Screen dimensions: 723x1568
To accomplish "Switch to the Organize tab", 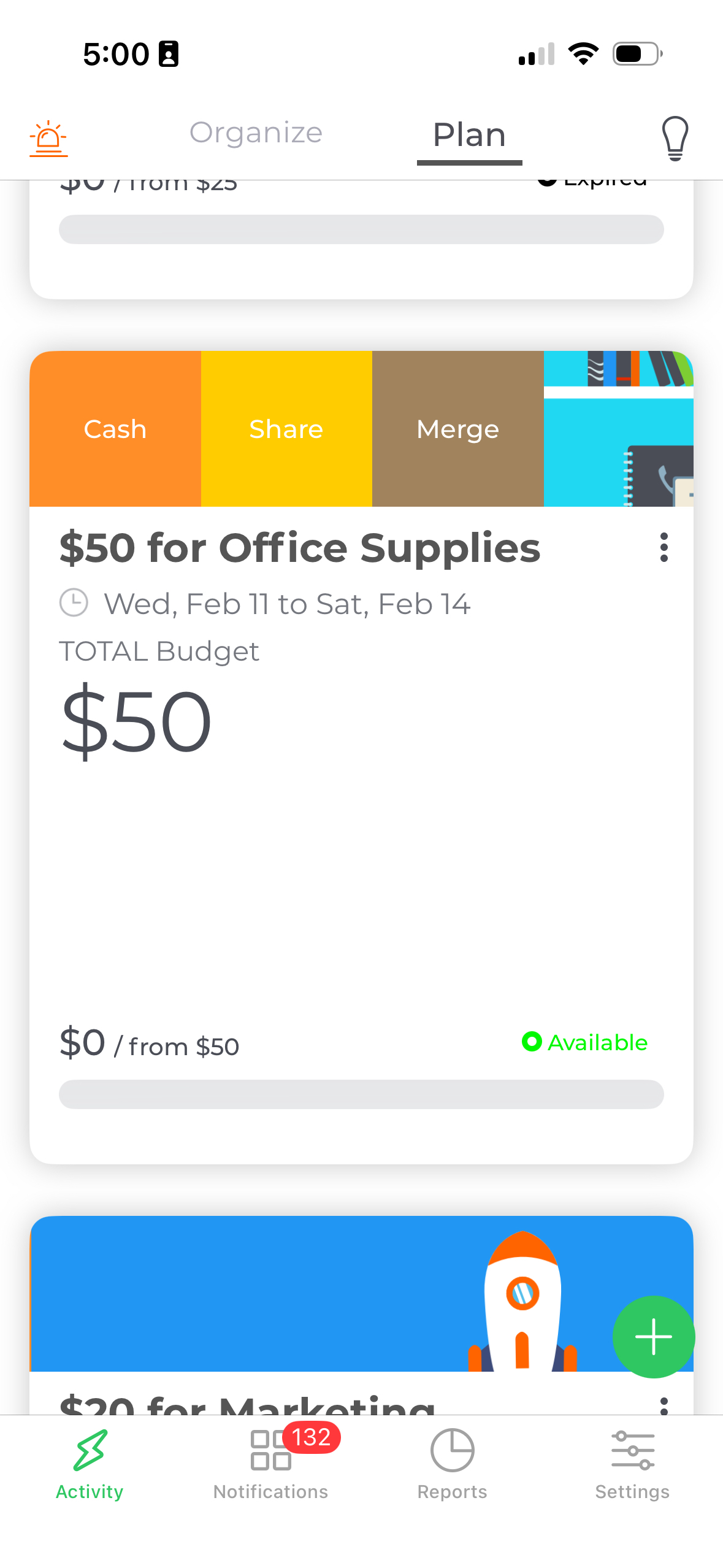I will tap(256, 133).
